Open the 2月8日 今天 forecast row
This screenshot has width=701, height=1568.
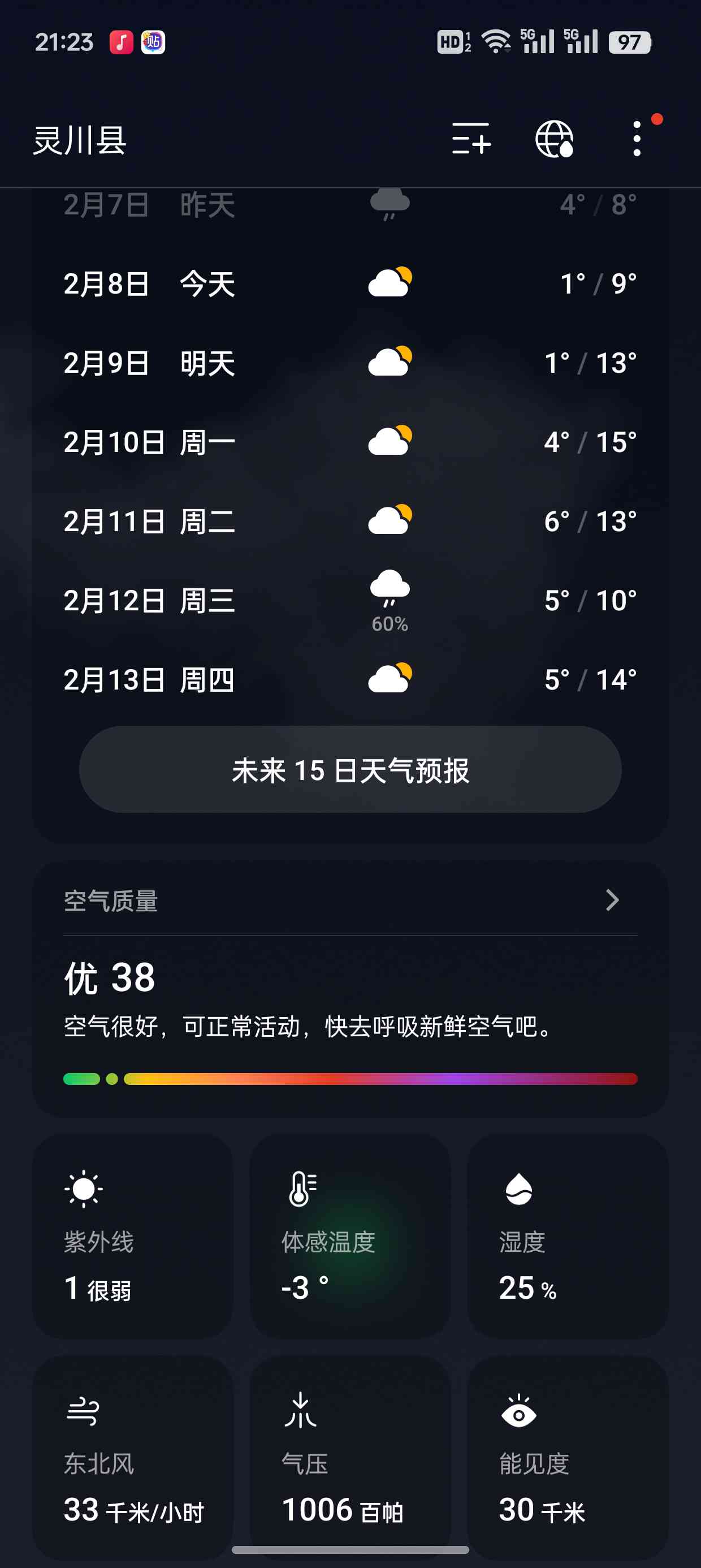[x=350, y=283]
